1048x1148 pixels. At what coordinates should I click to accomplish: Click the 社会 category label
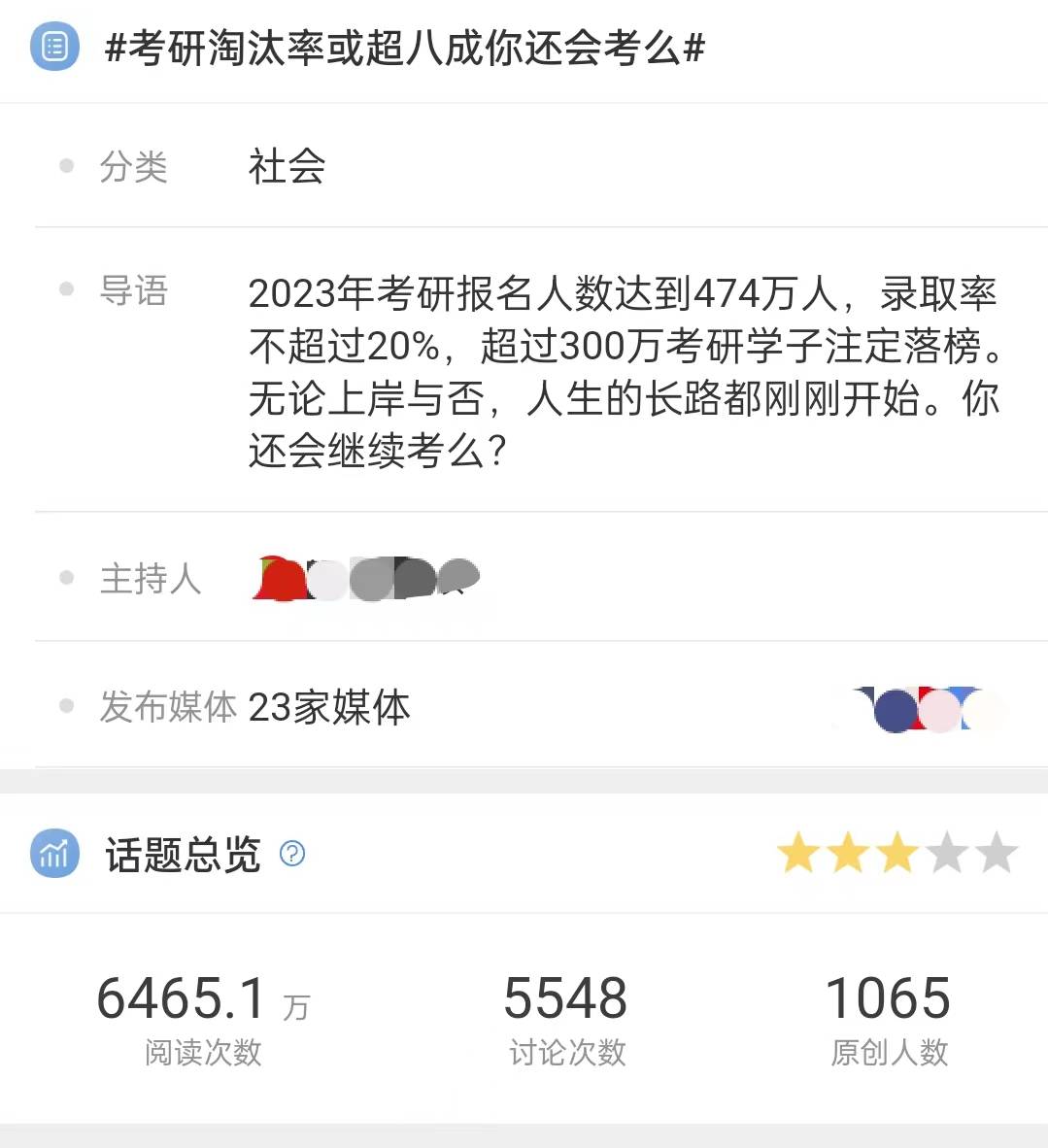coord(287,166)
